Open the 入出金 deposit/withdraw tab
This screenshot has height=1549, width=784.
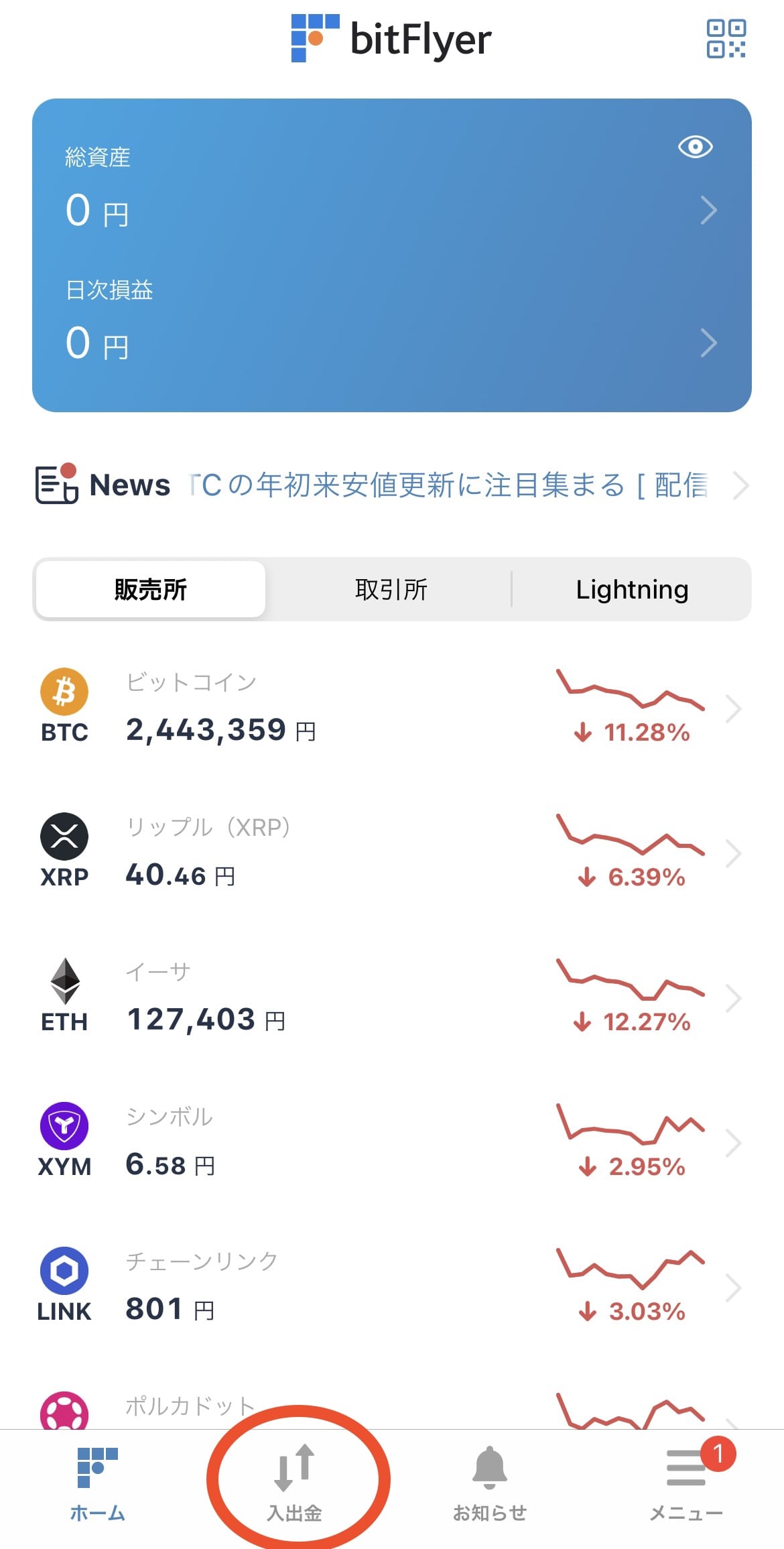click(294, 1483)
